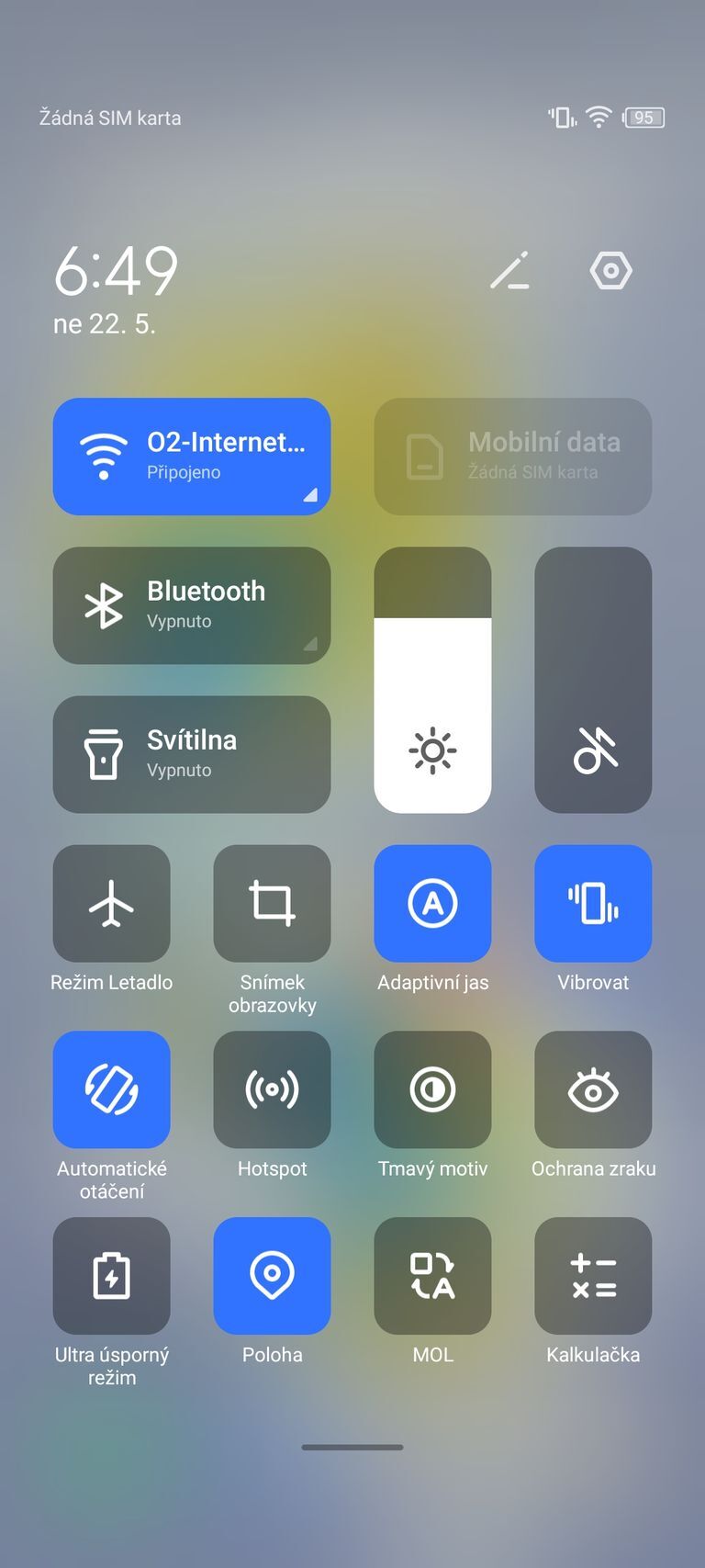Image resolution: width=705 pixels, height=1568 pixels.
Task: Activate Režim Letadlo airplane mode
Action: [x=111, y=903]
